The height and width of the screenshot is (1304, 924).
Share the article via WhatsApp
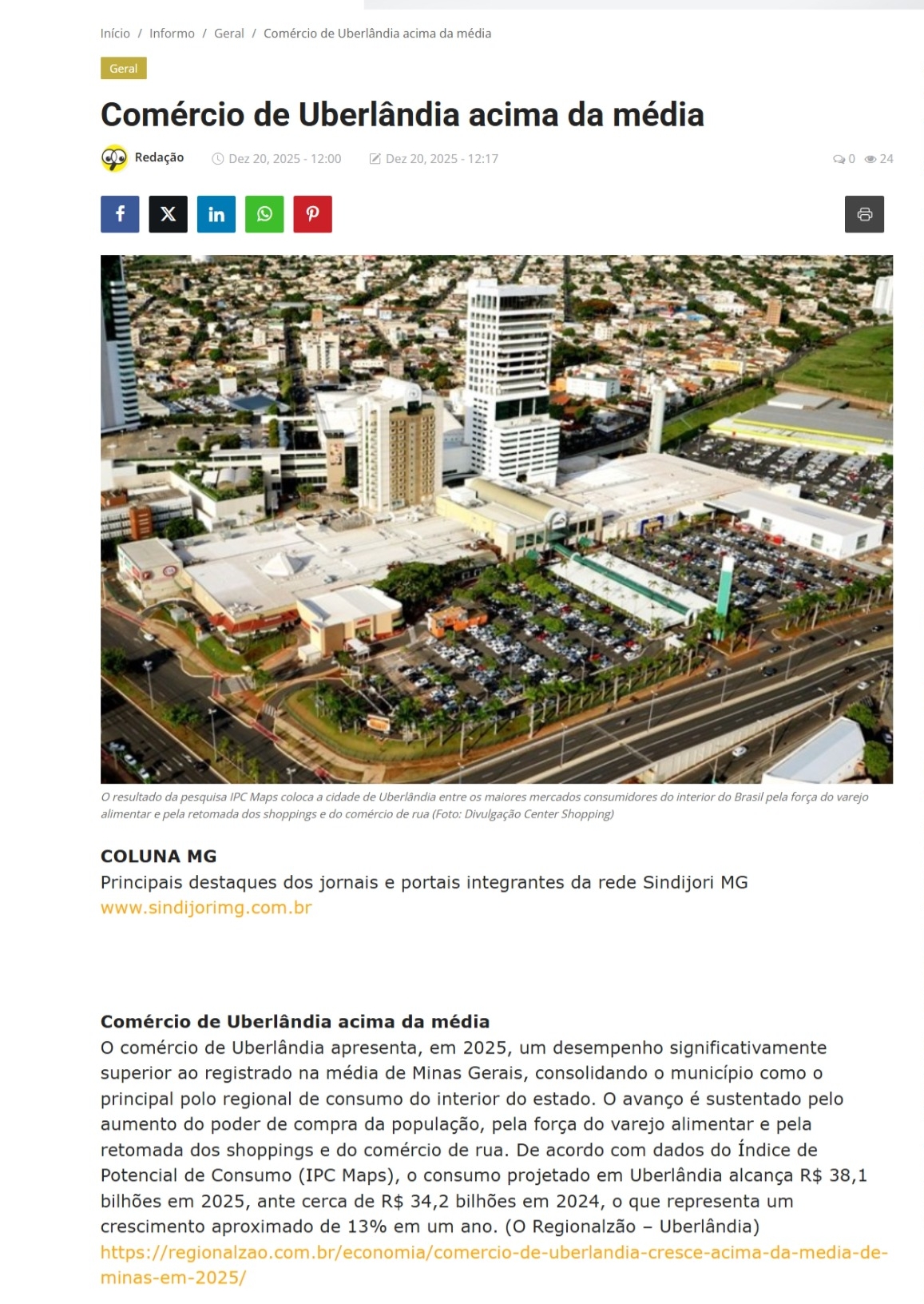[x=264, y=214]
